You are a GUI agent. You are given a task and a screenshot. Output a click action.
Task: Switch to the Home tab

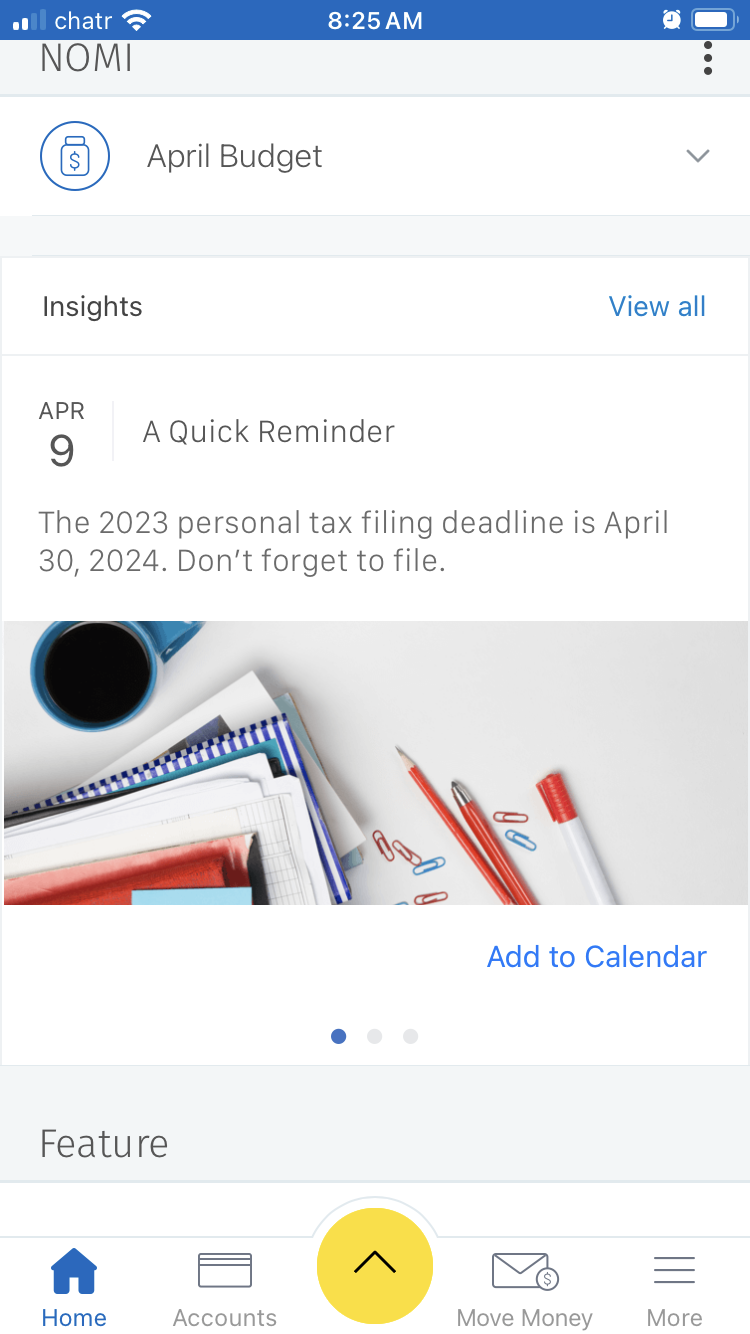(x=74, y=1288)
